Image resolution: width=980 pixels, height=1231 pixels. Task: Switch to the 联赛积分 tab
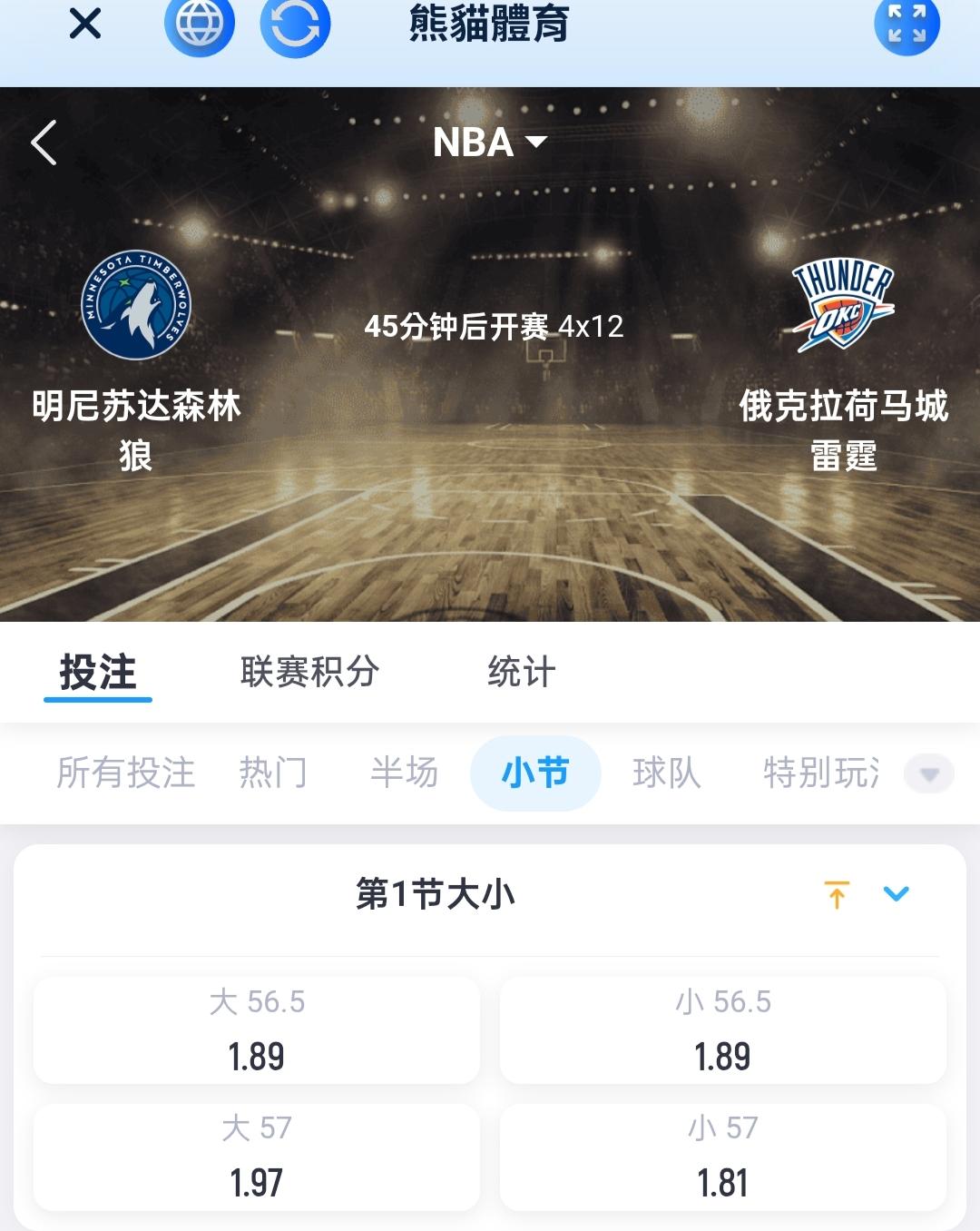click(309, 673)
